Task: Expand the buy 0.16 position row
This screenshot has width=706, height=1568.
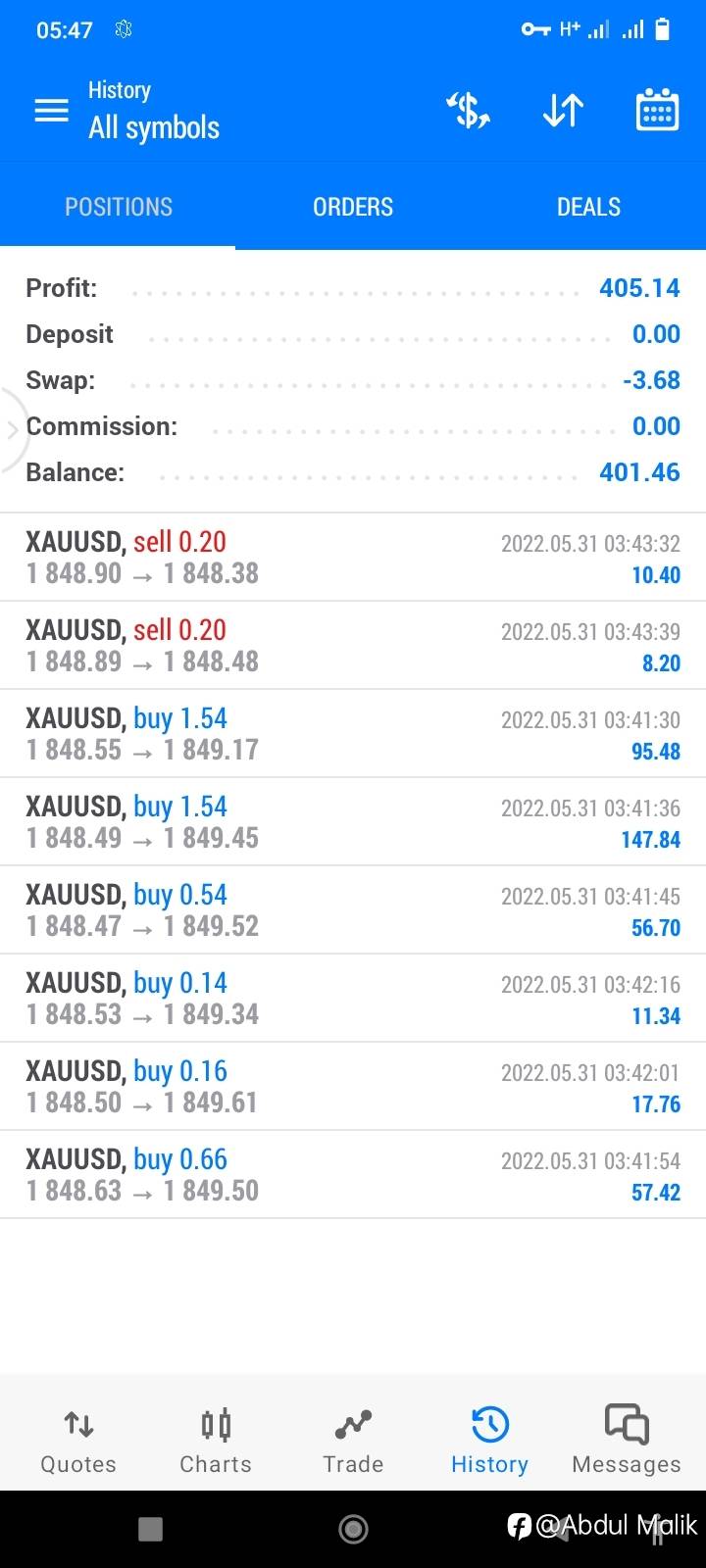Action: click(x=353, y=1087)
